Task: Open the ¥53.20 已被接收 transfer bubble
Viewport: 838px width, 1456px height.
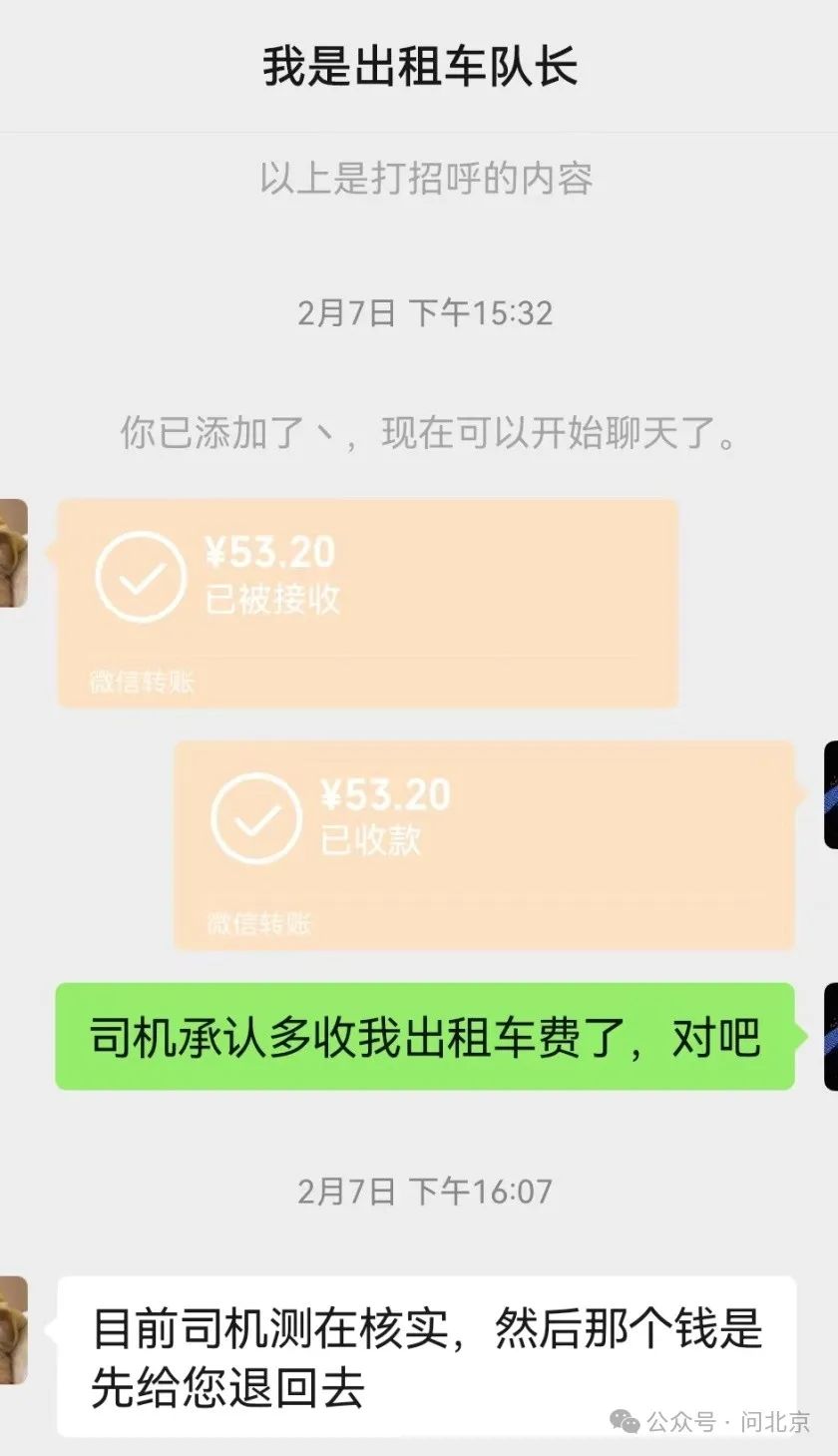Action: click(x=367, y=603)
